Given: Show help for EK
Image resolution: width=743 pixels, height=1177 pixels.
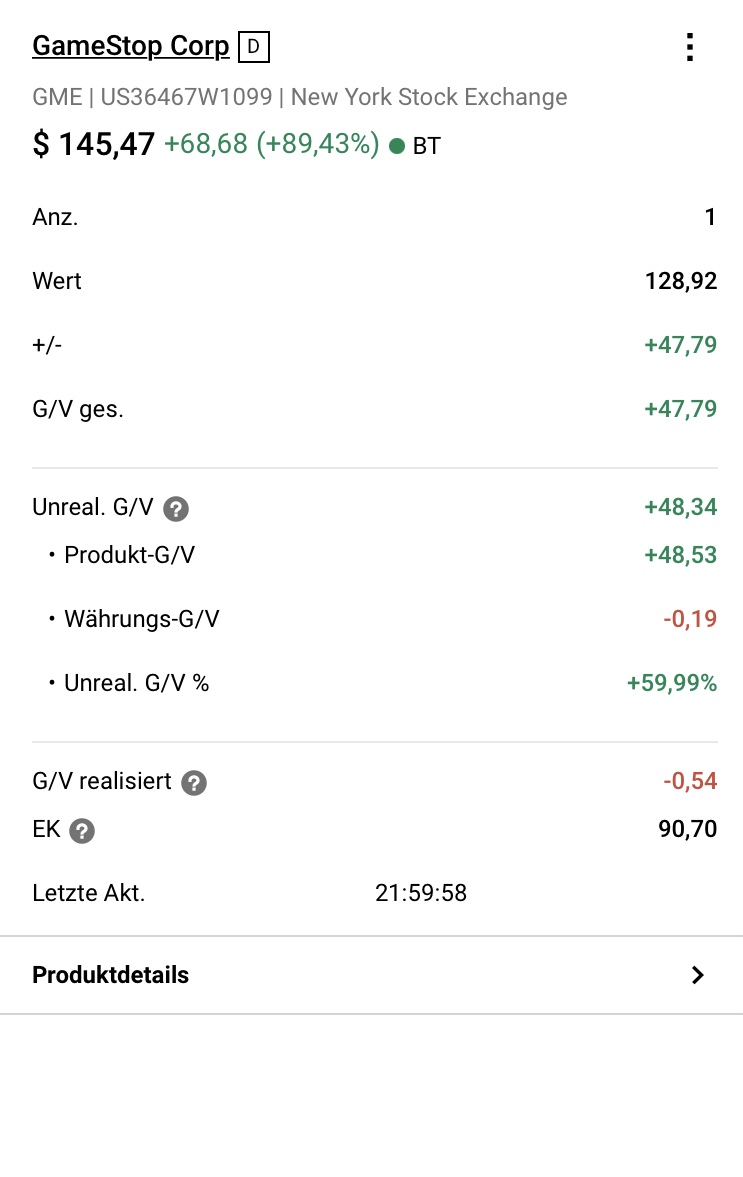Looking at the screenshot, I should [82, 830].
